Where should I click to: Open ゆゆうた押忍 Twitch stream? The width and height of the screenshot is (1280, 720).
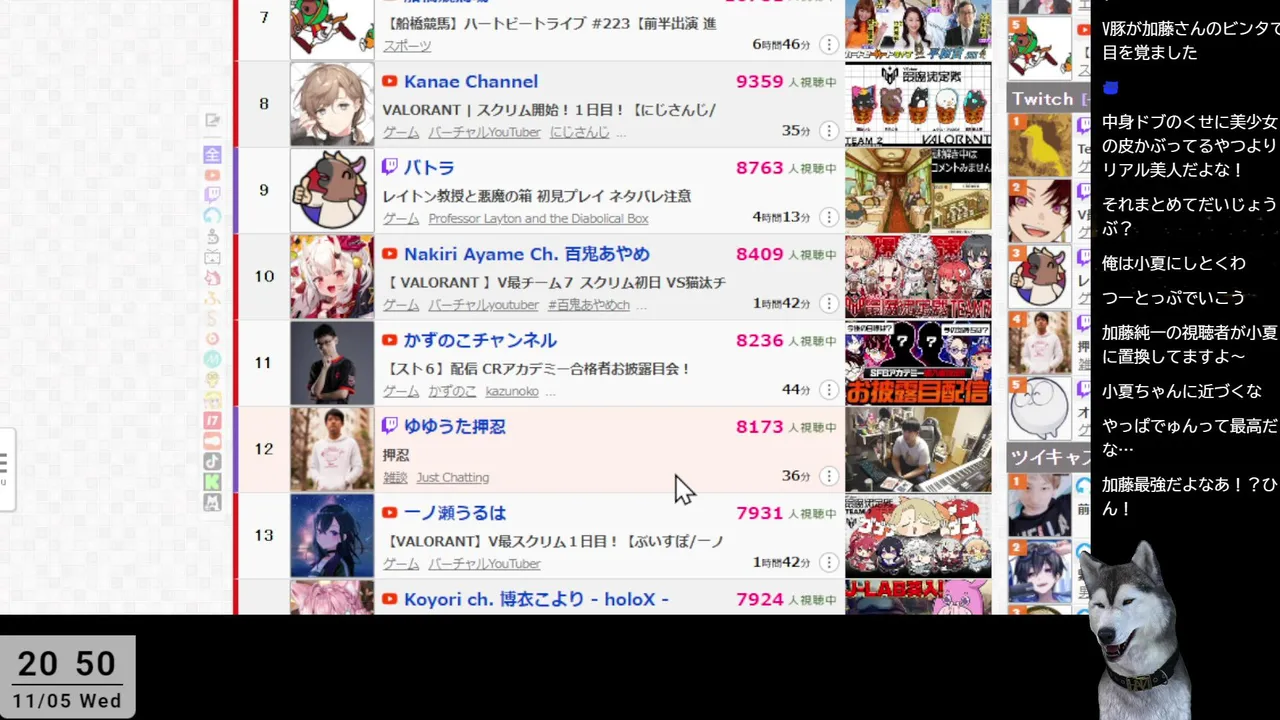454,427
